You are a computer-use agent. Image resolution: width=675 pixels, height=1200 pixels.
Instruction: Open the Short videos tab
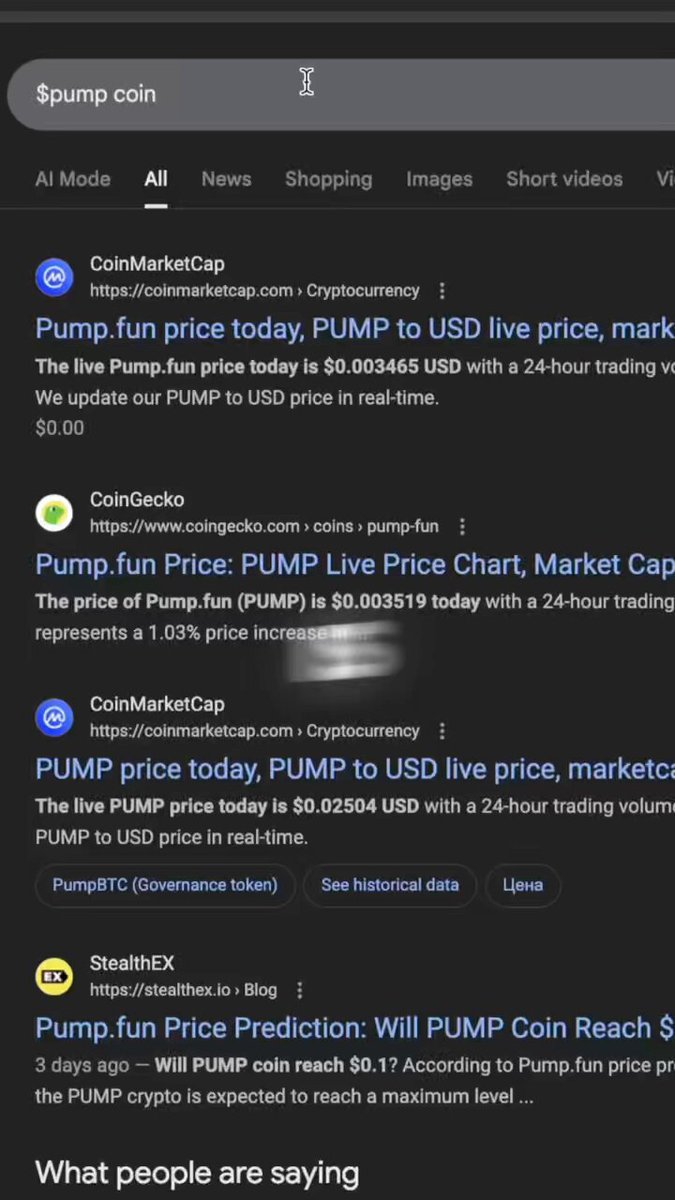[x=564, y=179]
